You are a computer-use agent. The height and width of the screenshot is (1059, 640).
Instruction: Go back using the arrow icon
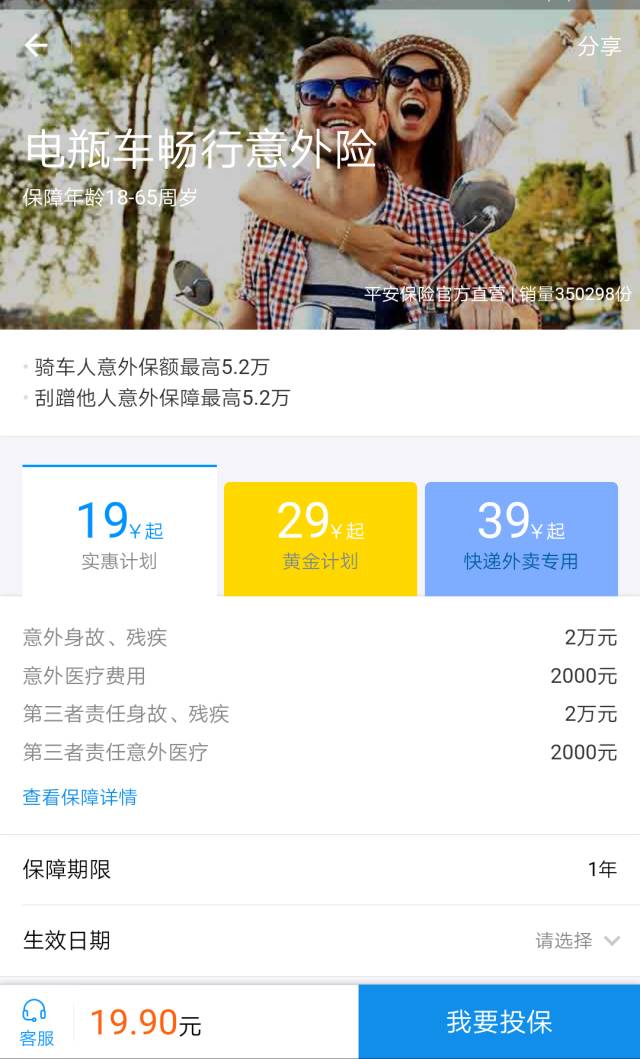(36, 46)
